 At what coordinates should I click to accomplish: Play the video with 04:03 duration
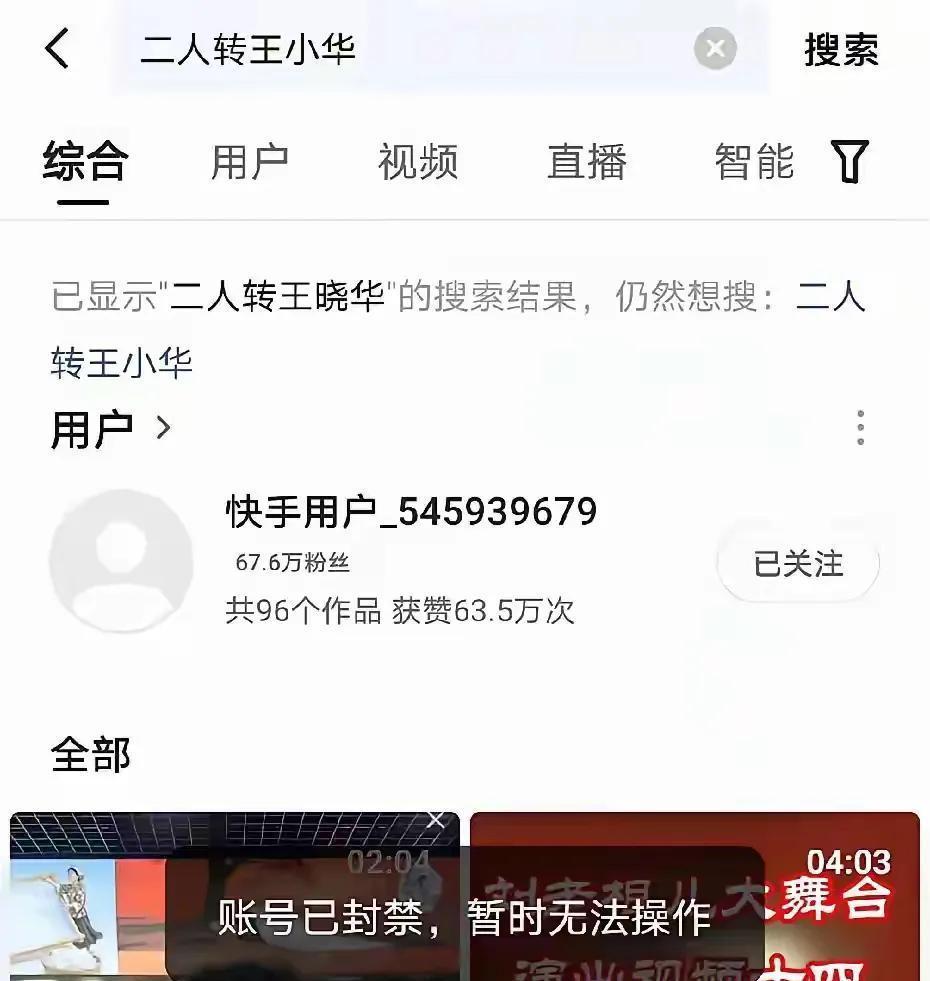(840, 900)
